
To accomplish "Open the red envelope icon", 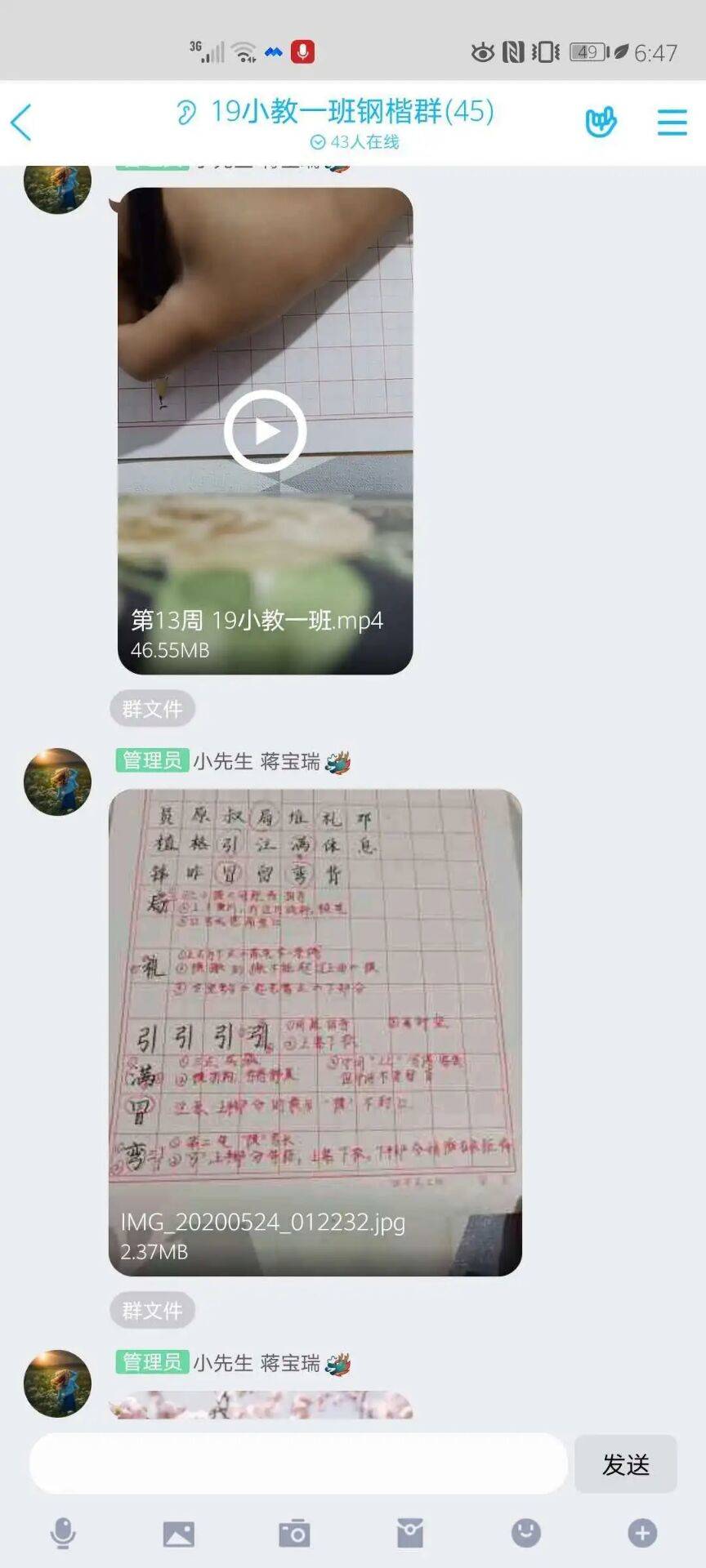I will click(410, 1533).
